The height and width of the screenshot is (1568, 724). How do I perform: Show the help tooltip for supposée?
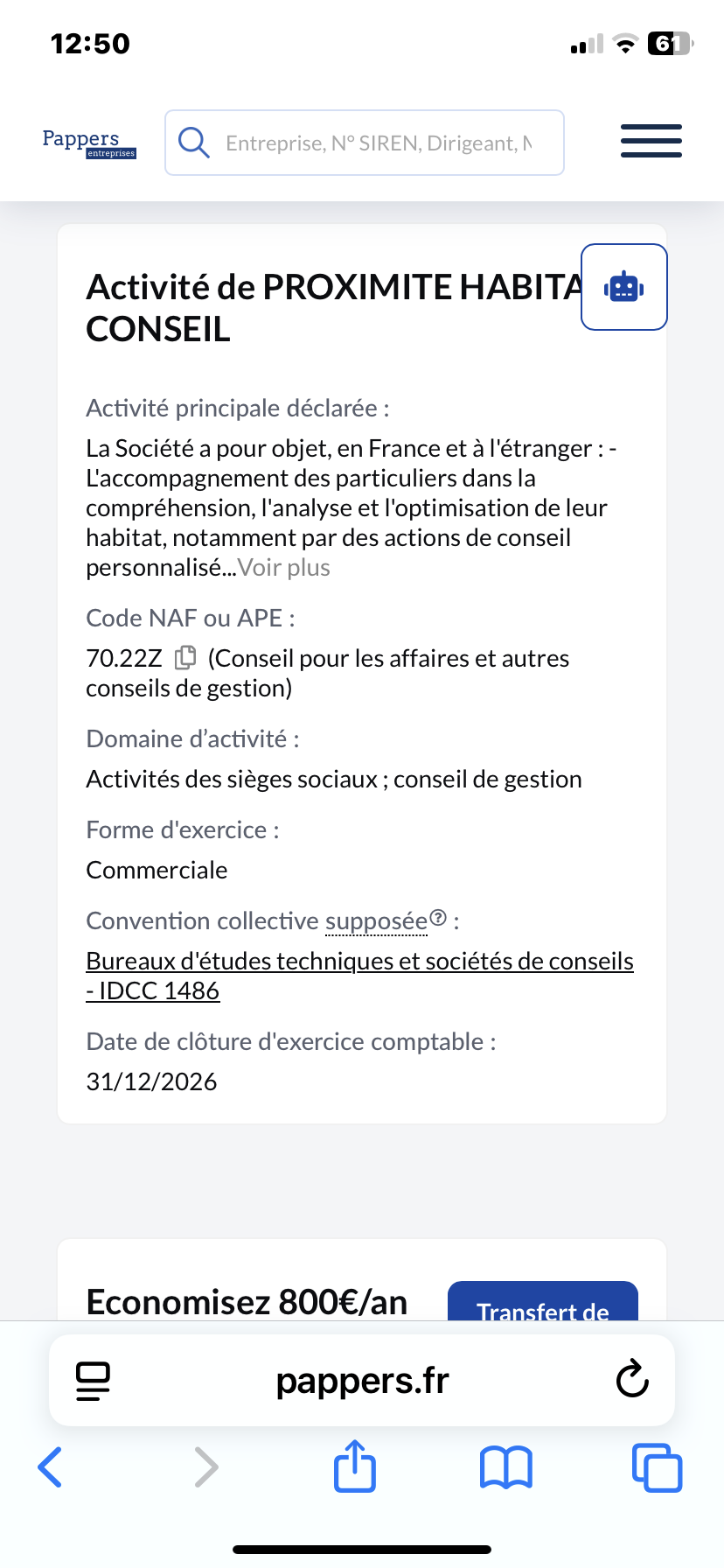click(438, 918)
